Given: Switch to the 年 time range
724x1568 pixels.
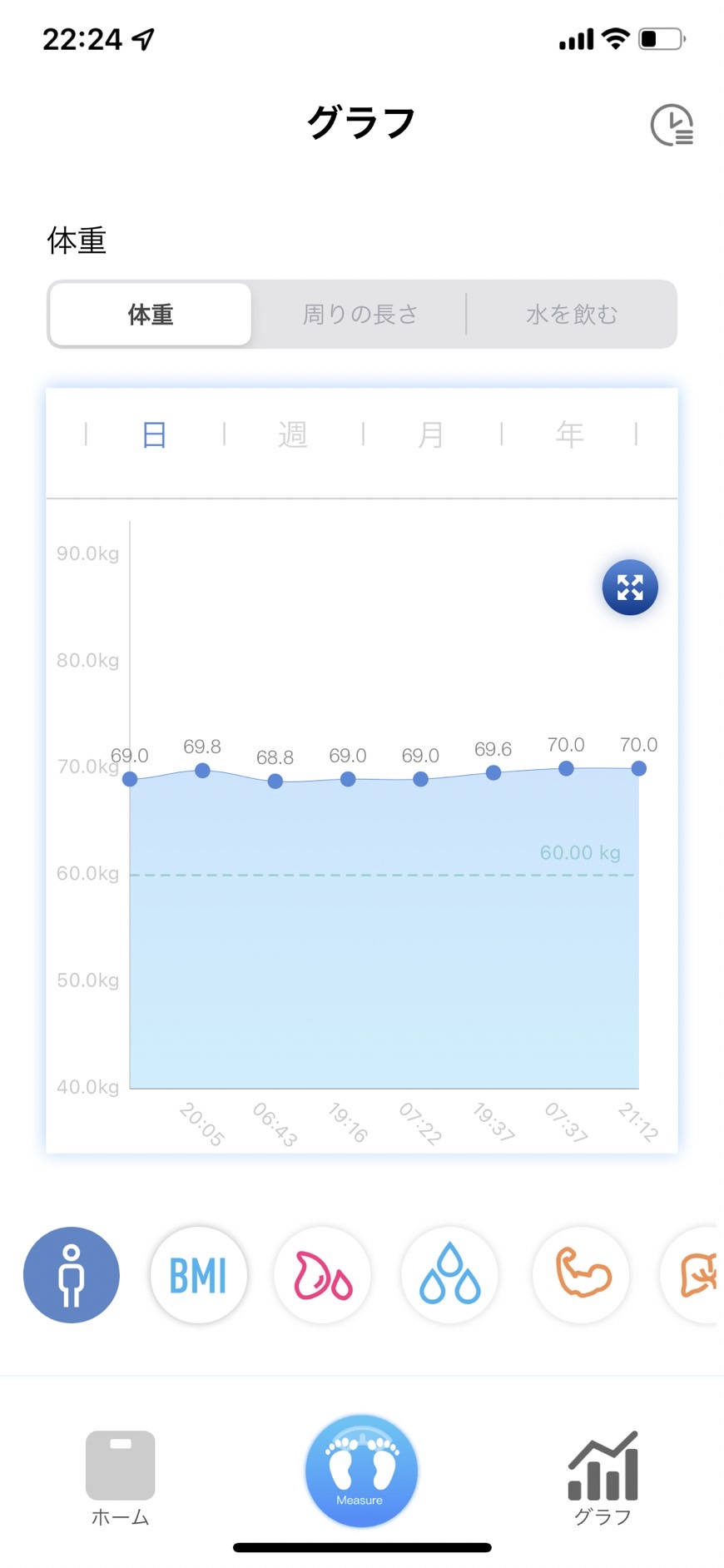Looking at the screenshot, I should point(570,434).
